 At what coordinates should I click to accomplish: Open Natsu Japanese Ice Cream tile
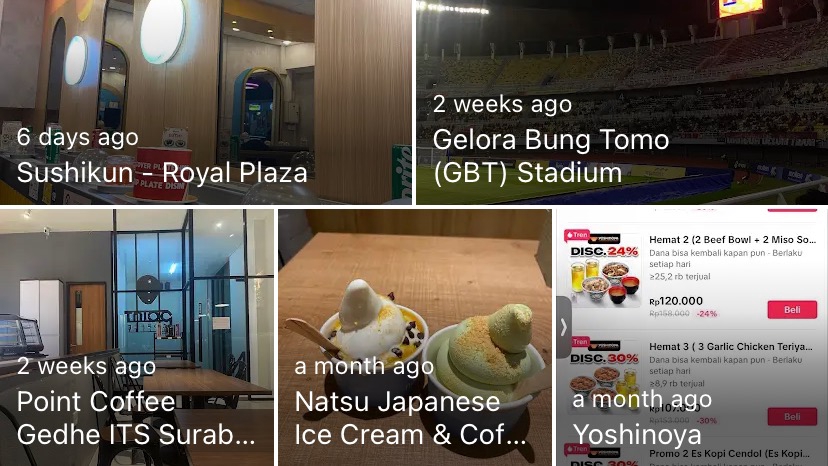[x=413, y=335]
